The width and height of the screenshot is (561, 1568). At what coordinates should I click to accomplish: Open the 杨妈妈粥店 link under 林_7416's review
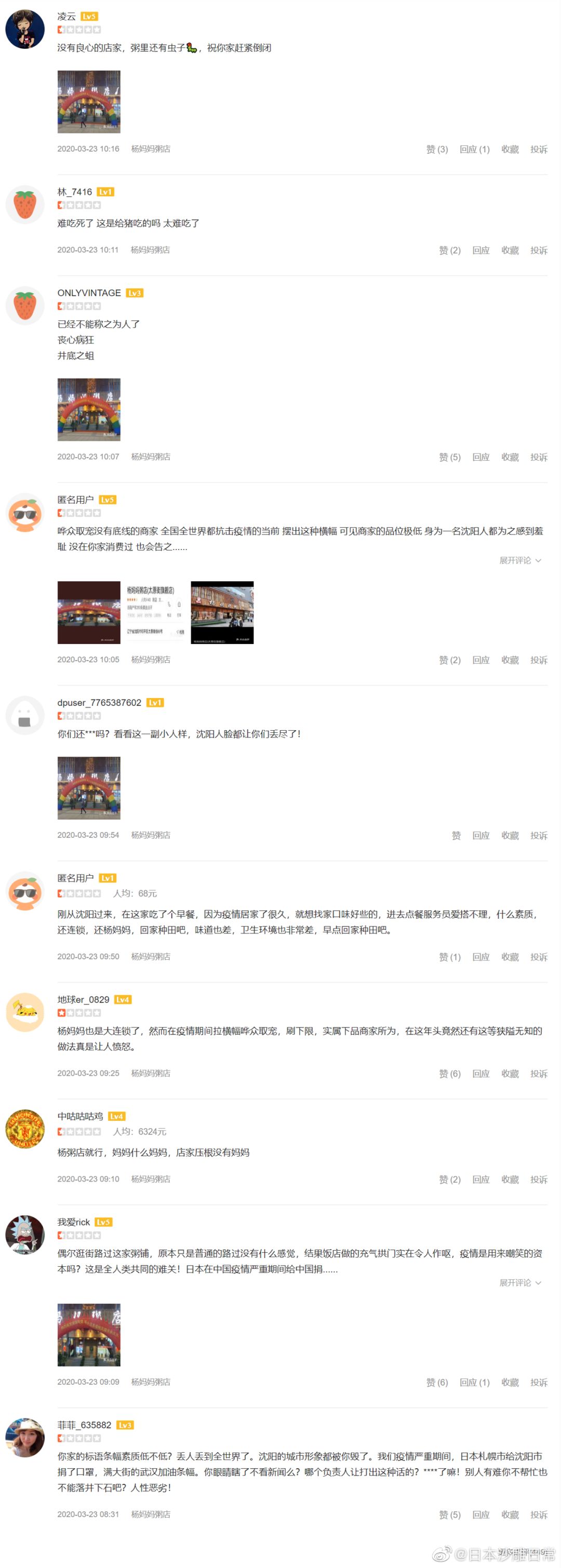pyautogui.click(x=150, y=250)
